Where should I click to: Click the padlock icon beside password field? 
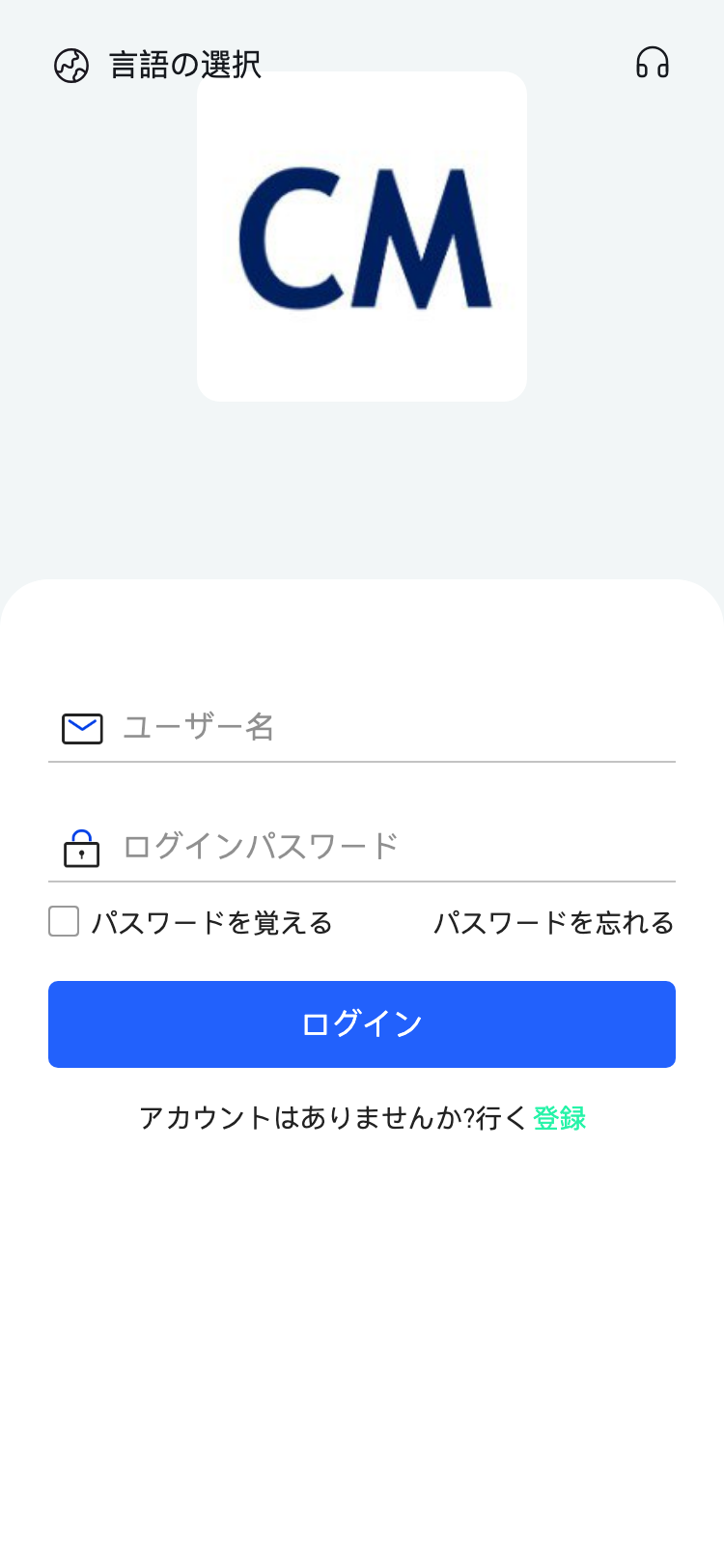[x=81, y=847]
